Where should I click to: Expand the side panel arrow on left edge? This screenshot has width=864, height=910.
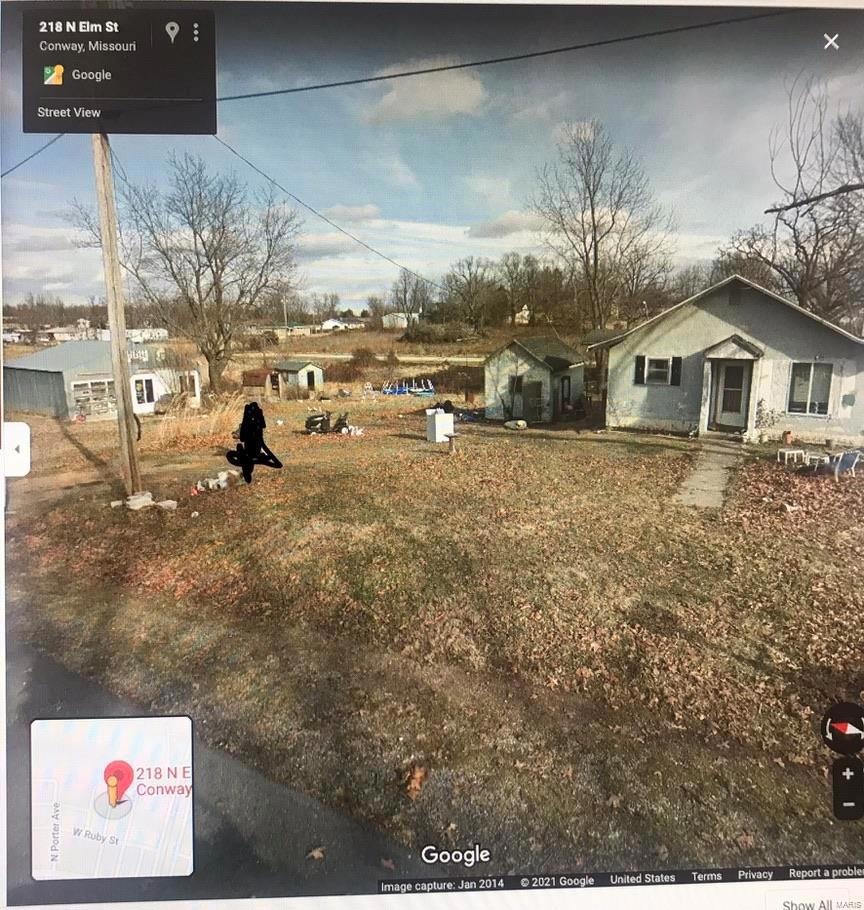point(15,449)
